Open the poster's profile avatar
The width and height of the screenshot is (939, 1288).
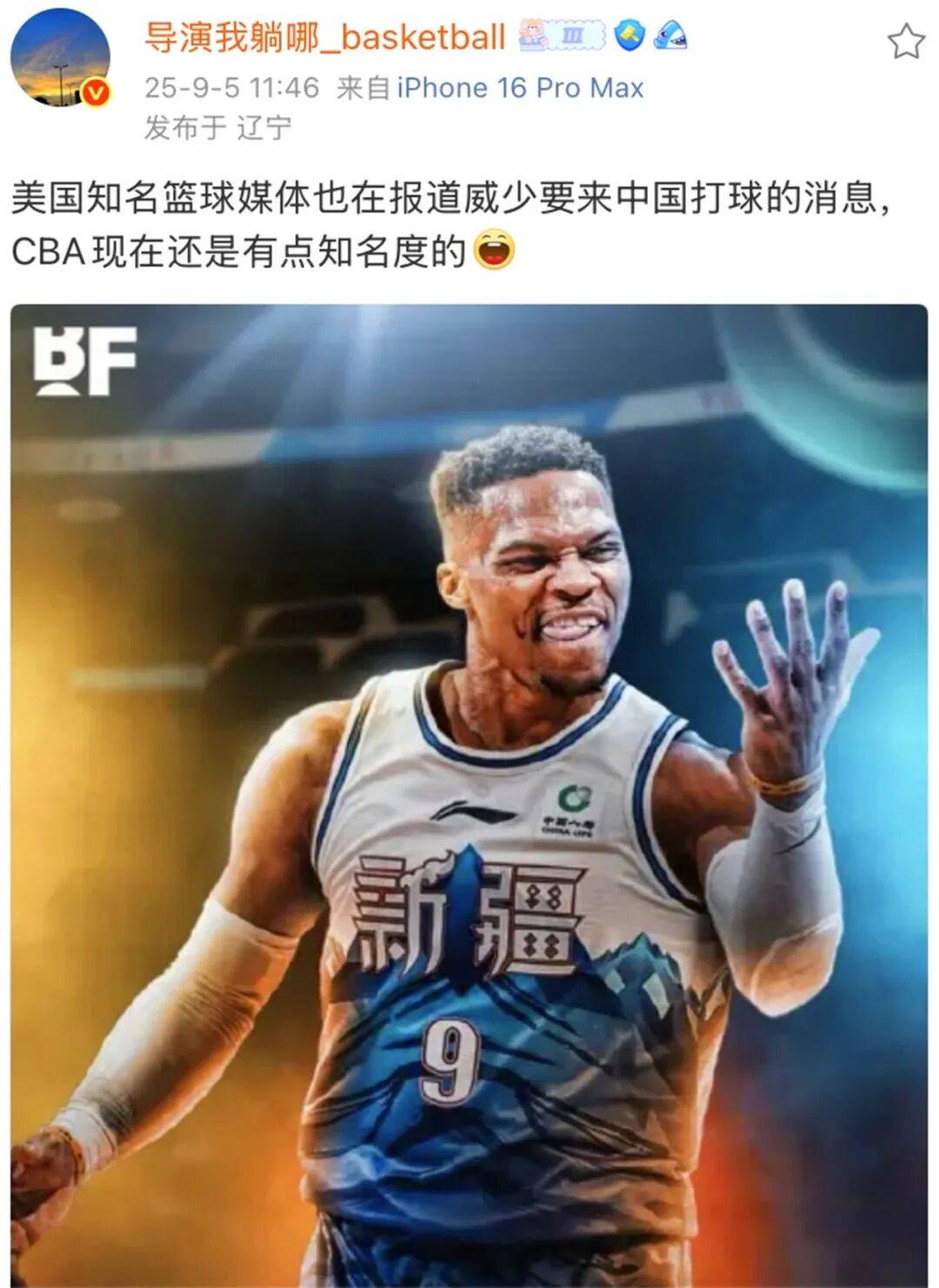59,57
